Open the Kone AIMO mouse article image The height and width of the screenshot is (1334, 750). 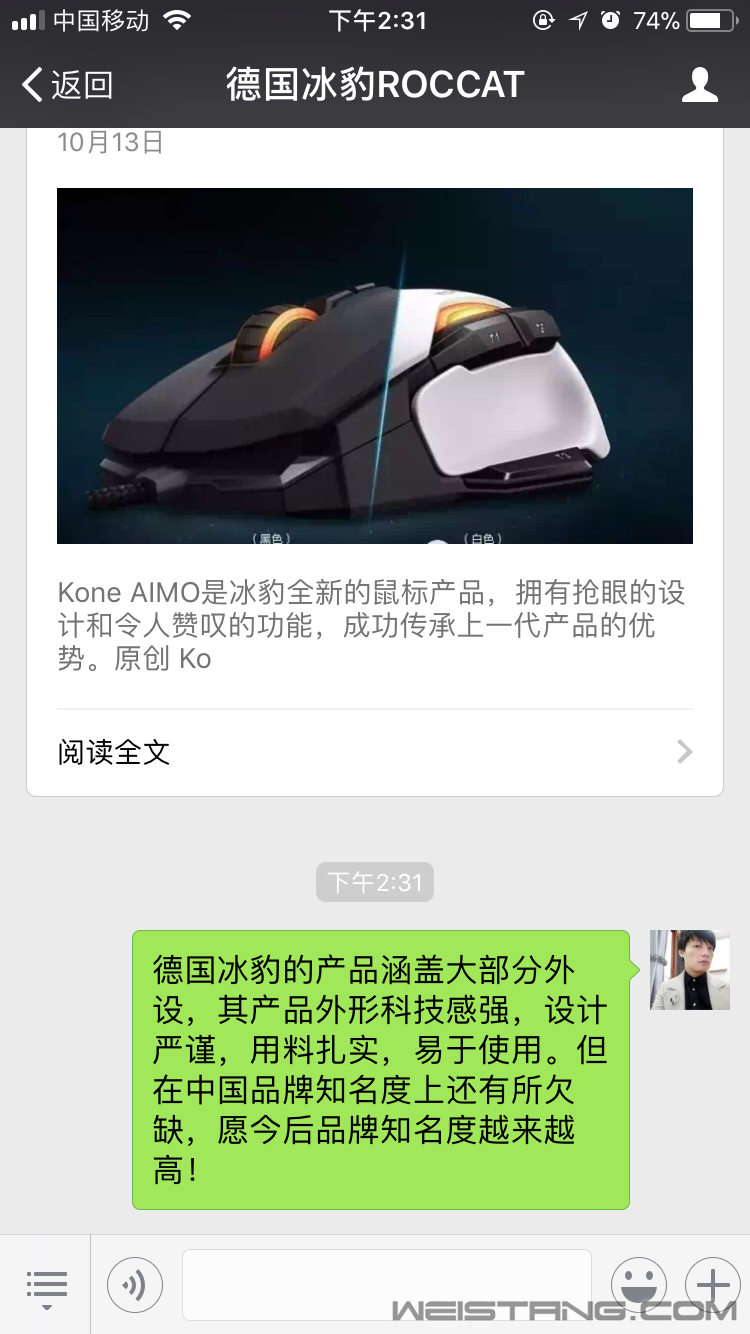(375, 366)
